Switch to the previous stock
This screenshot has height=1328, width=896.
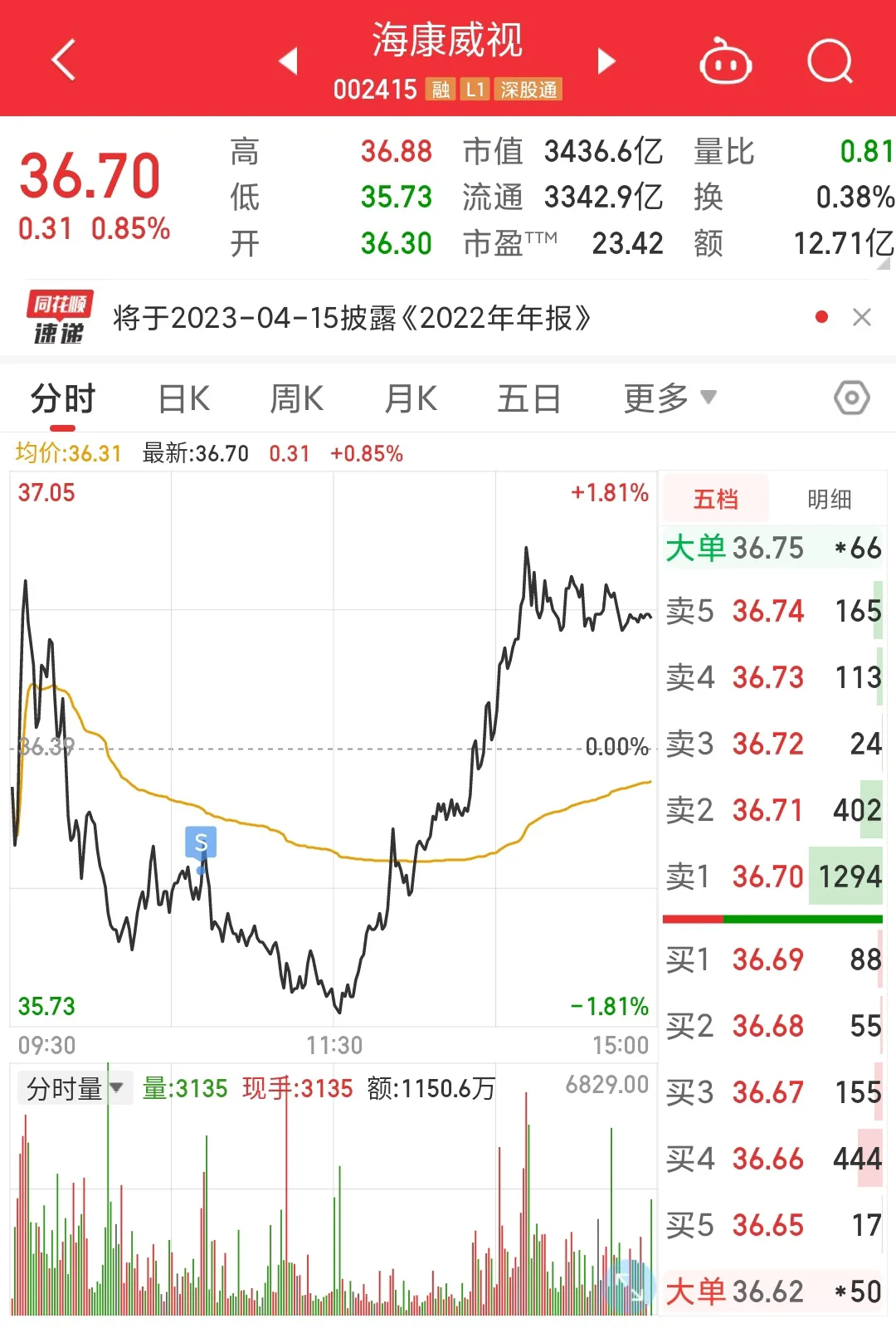pyautogui.click(x=288, y=61)
